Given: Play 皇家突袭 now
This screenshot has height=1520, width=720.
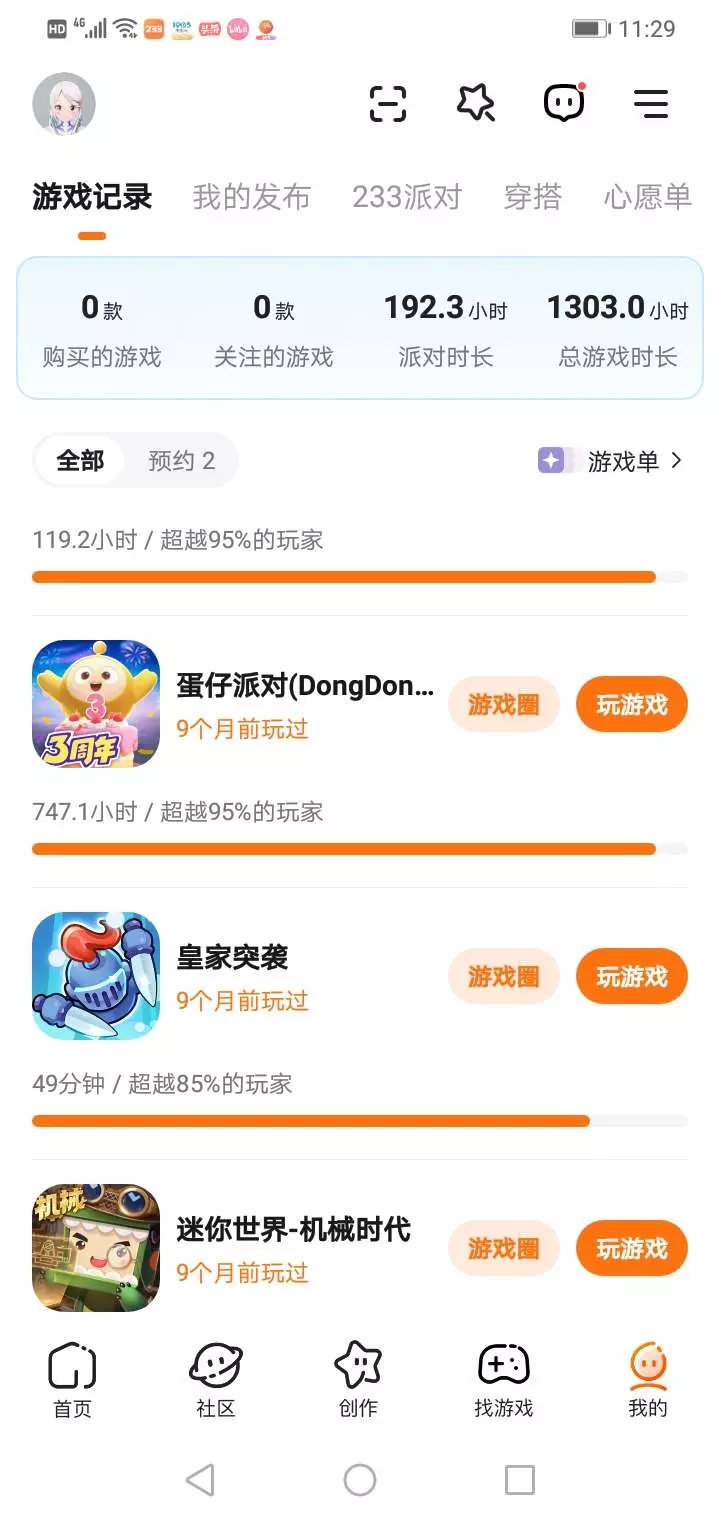Looking at the screenshot, I should [x=632, y=976].
